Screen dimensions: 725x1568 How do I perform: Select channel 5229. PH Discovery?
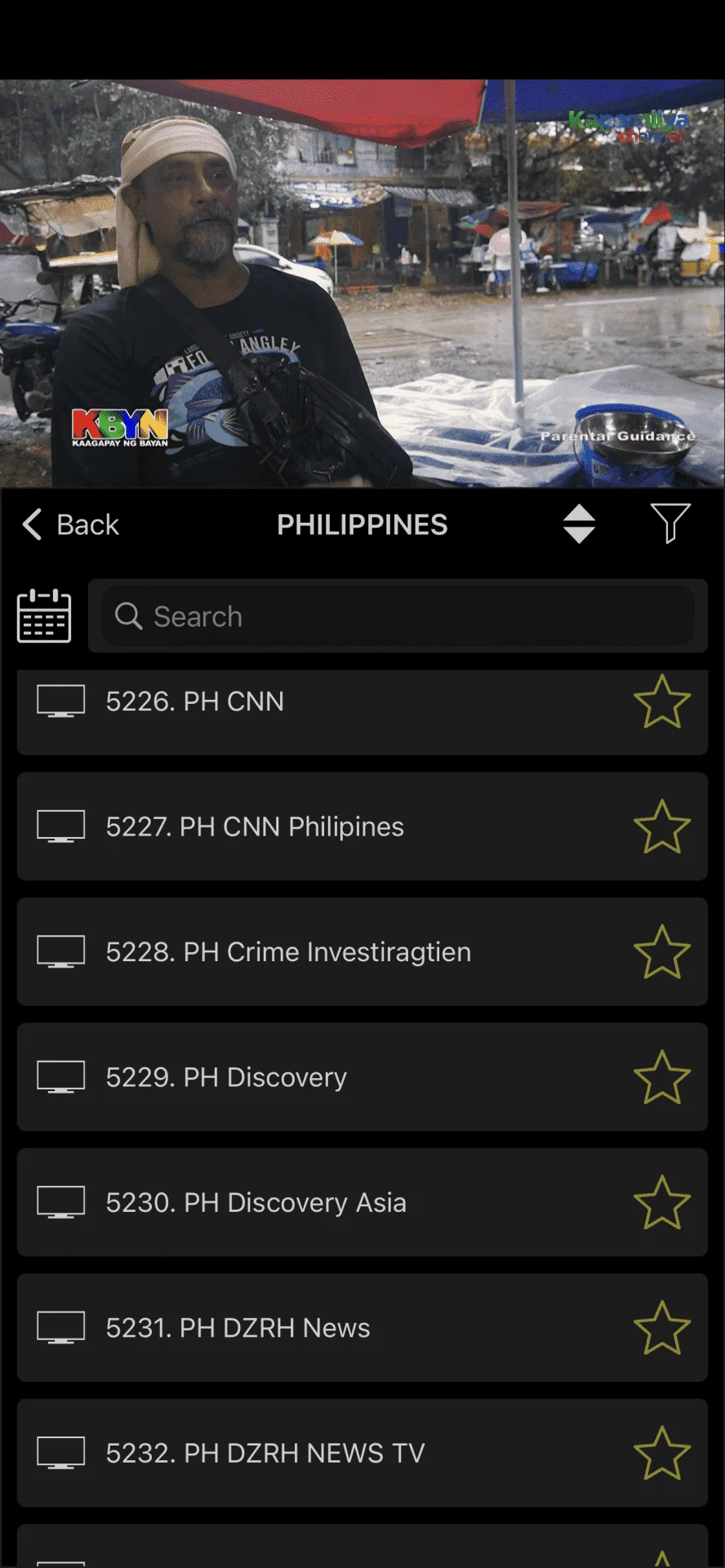tap(362, 1076)
